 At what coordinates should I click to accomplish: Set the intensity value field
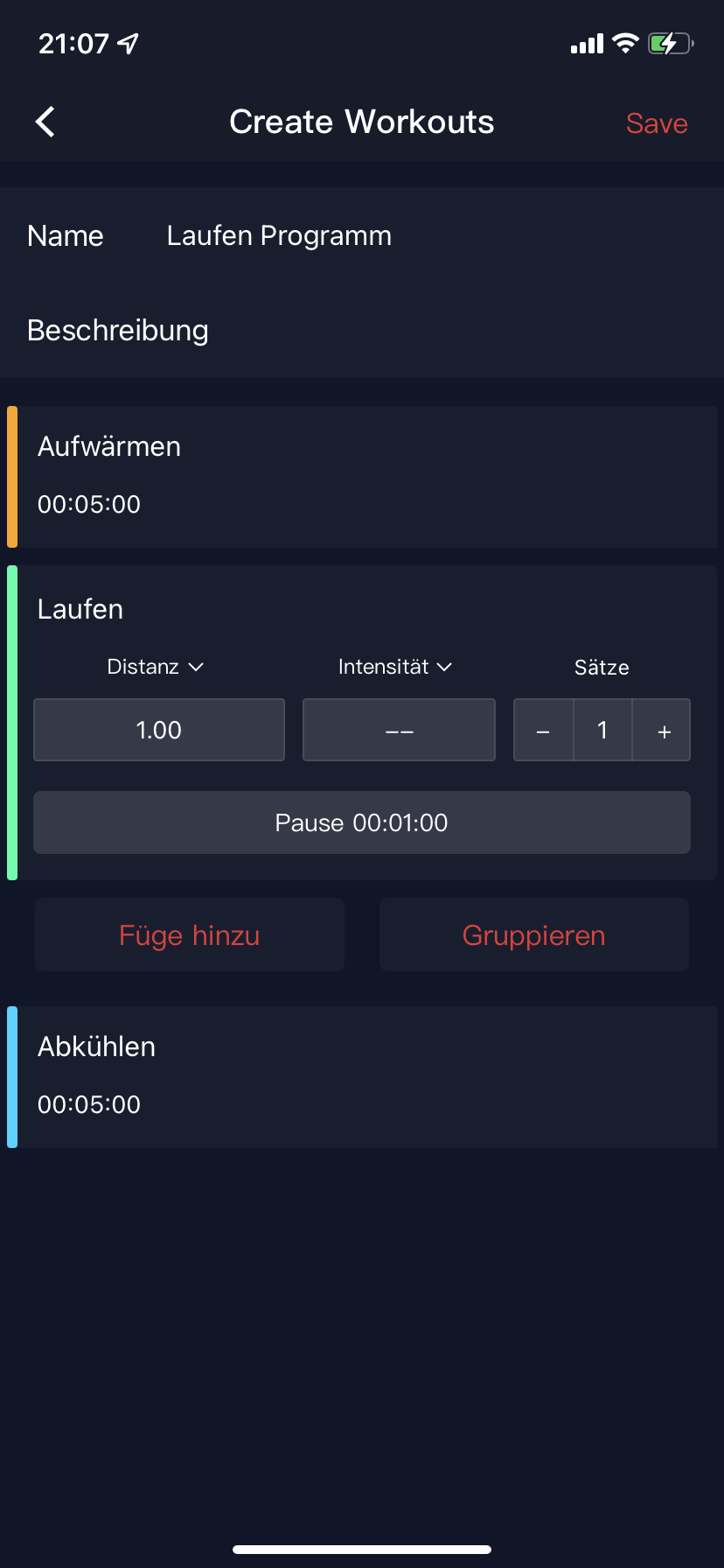(399, 730)
